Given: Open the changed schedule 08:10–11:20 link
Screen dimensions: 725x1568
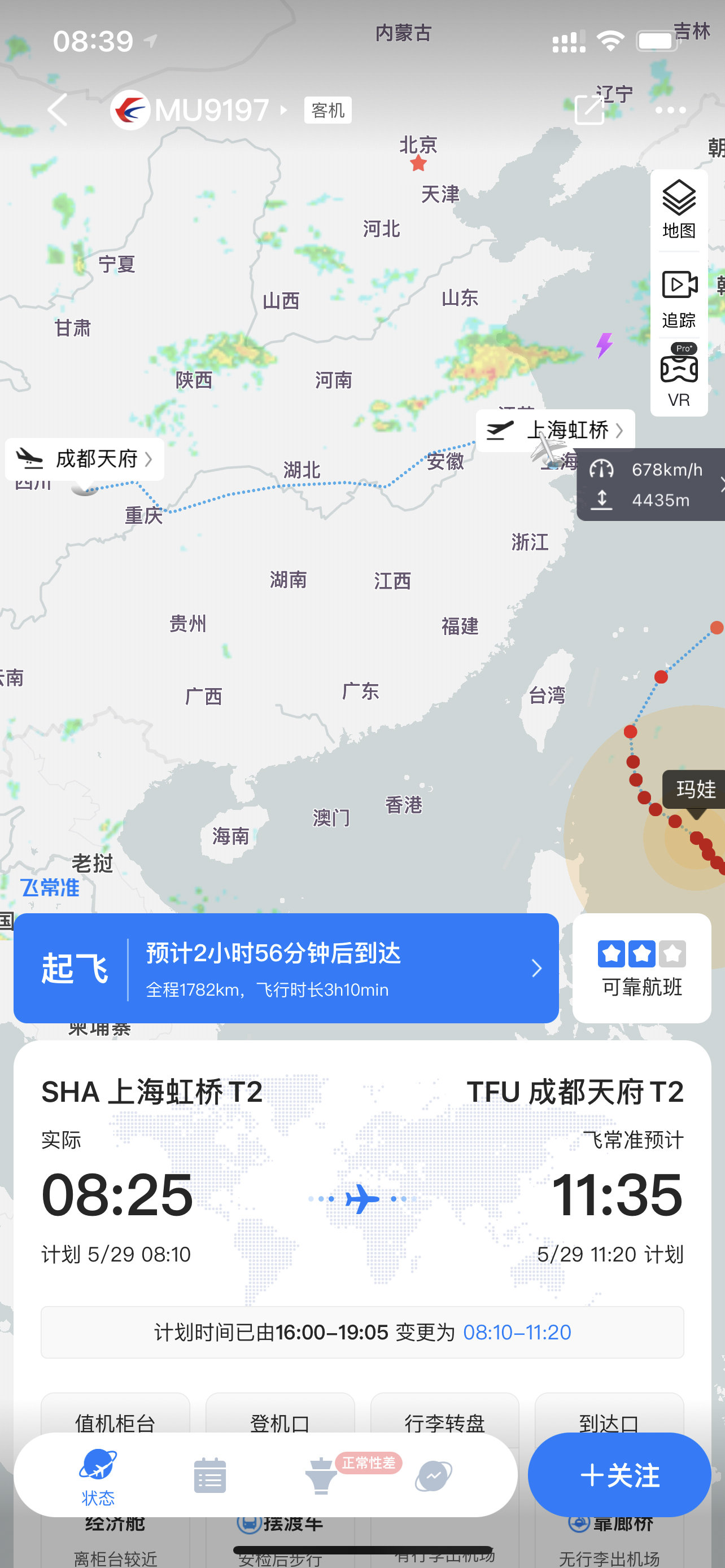Looking at the screenshot, I should pos(517,1332).
